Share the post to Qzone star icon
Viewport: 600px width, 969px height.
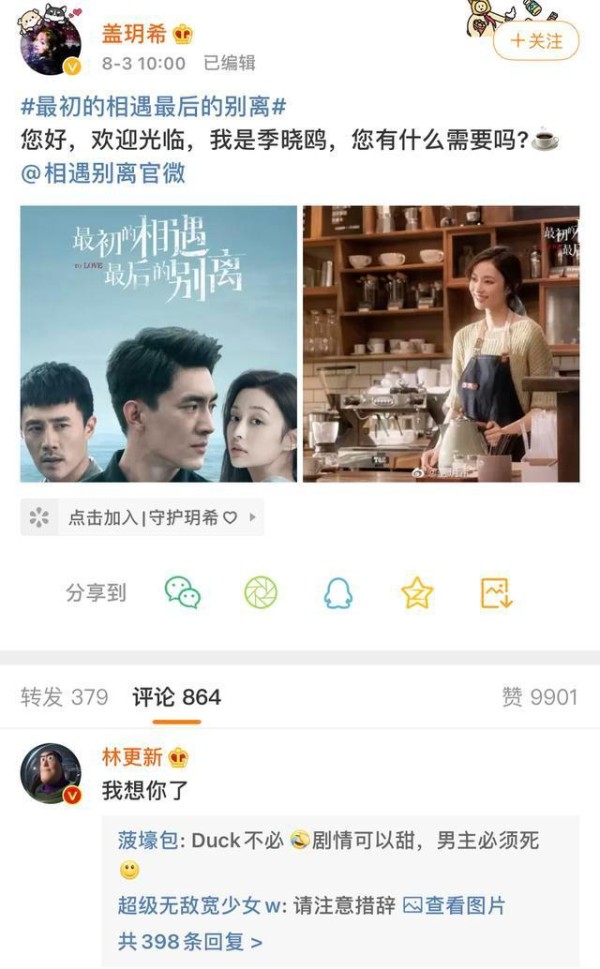pyautogui.click(x=417, y=593)
